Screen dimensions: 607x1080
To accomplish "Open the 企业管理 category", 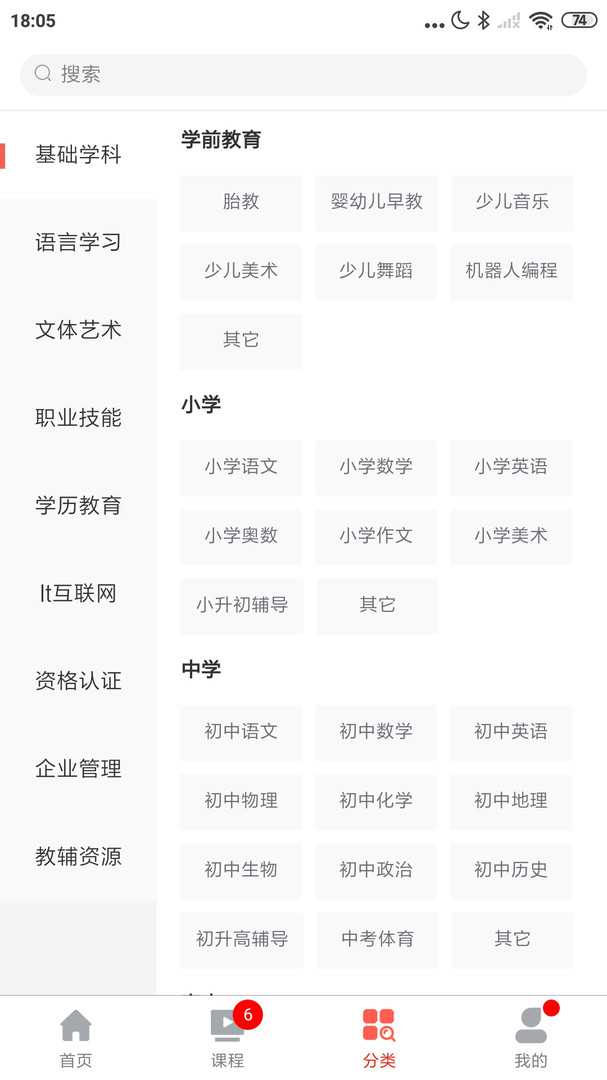I will (x=78, y=769).
